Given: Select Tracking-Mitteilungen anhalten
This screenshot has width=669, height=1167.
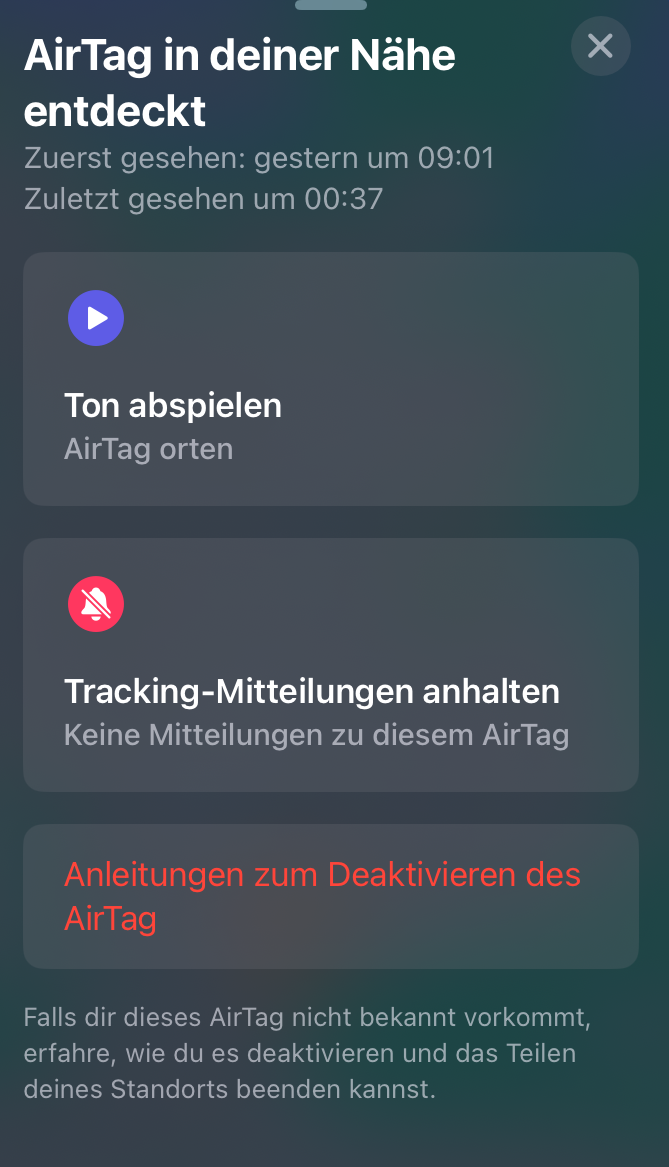Looking at the screenshot, I should (x=330, y=665).
